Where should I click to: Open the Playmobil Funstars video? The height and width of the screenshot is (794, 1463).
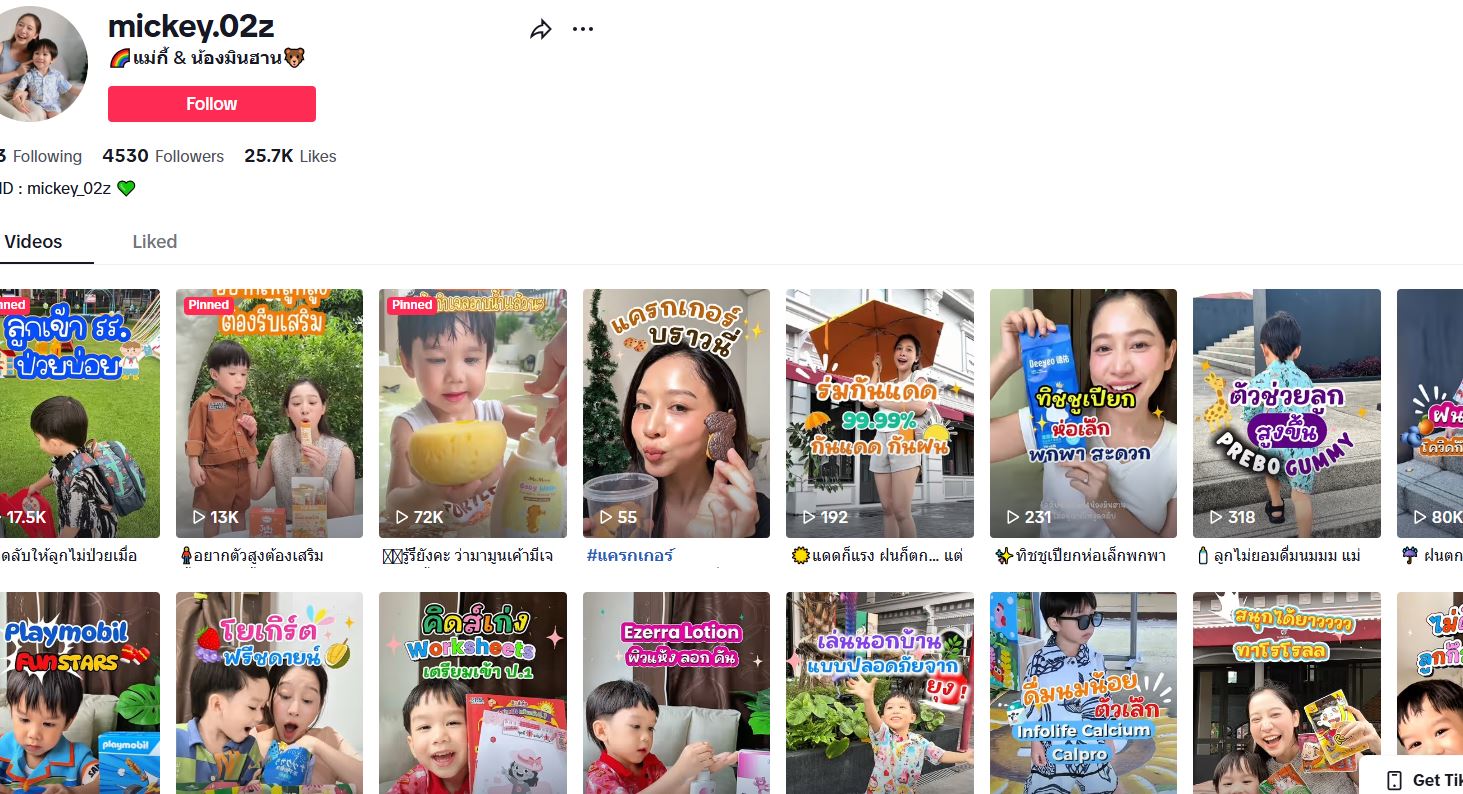tap(80, 692)
